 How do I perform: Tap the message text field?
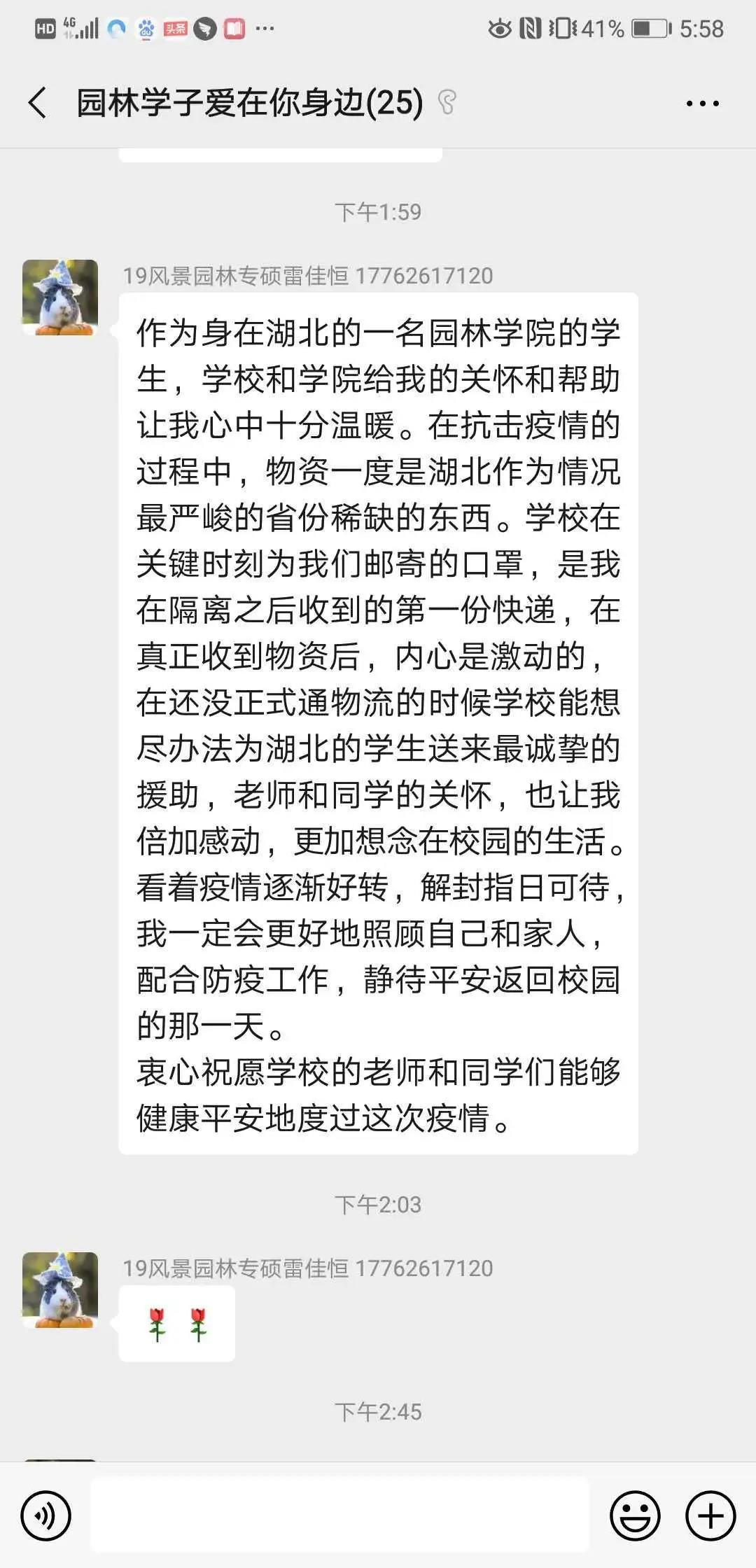(x=339, y=1515)
